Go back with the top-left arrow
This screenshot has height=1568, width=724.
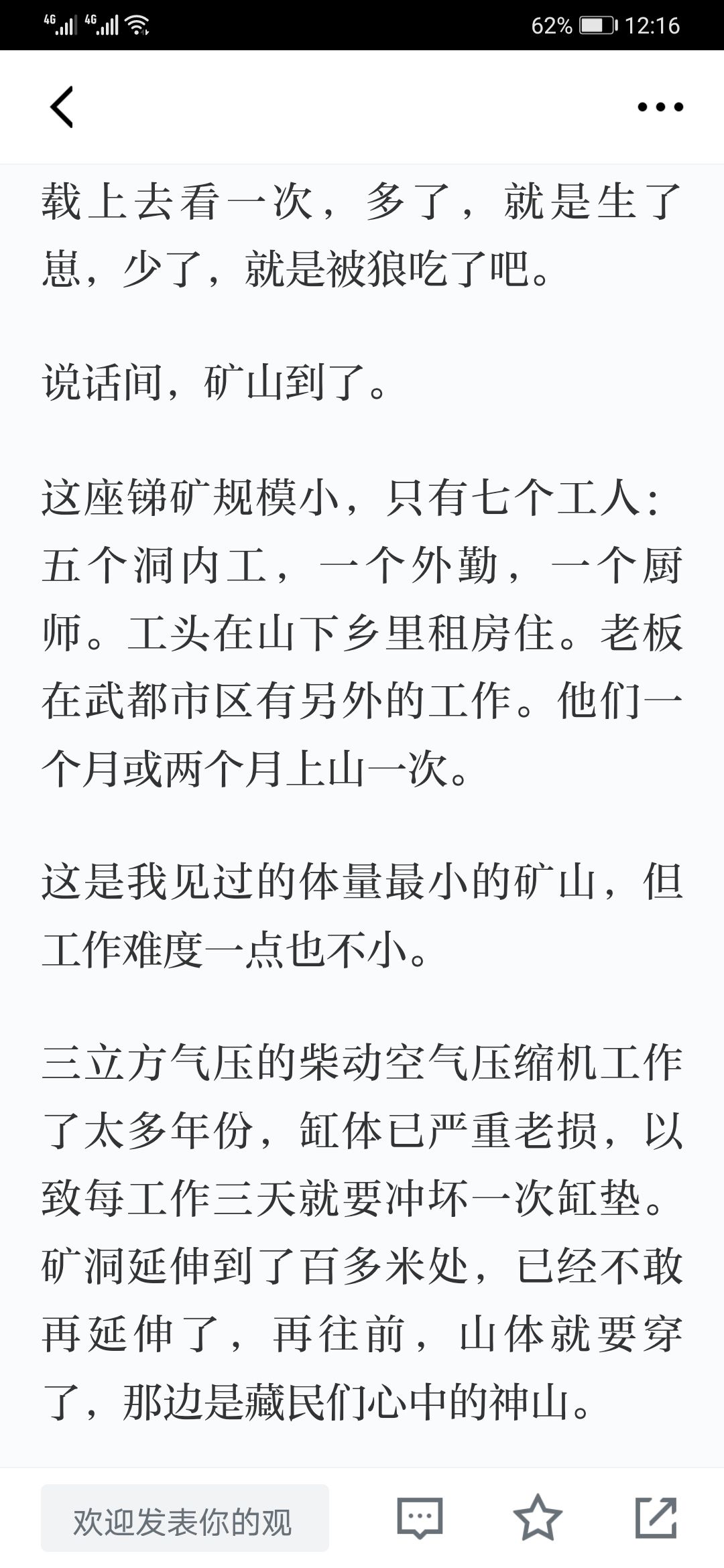(x=62, y=107)
